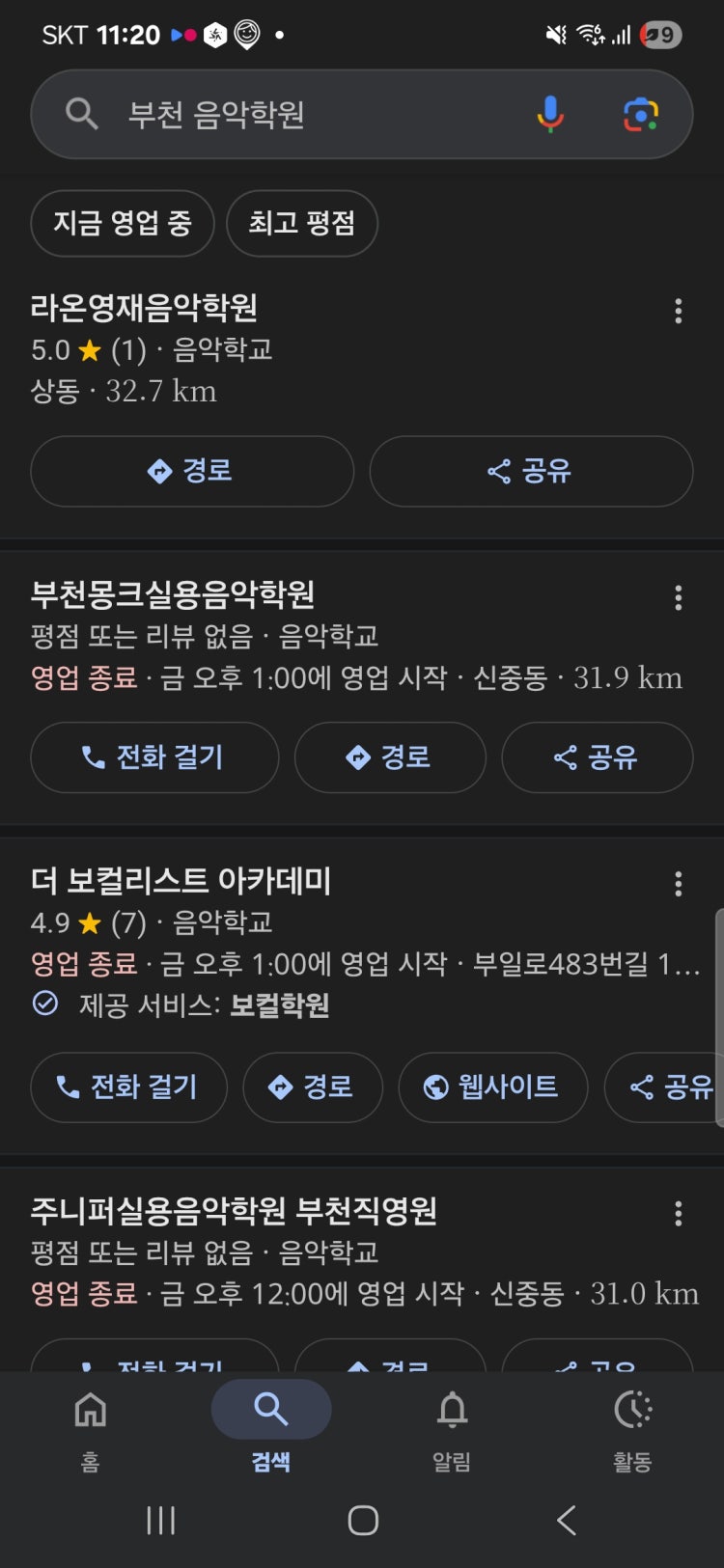Go back using system back button

567,1521
